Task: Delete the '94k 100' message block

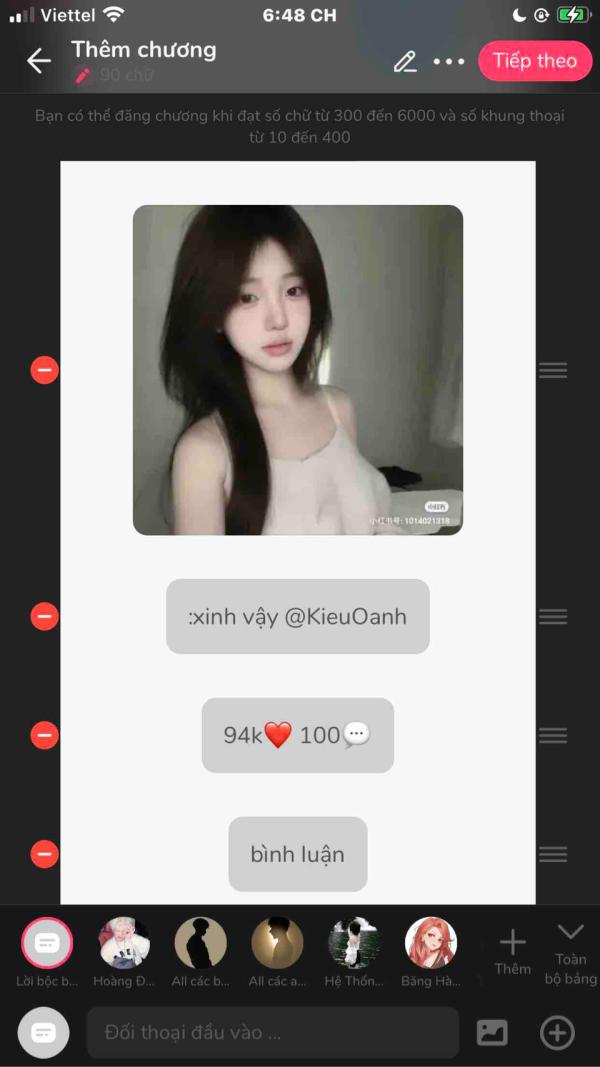Action: tap(44, 735)
